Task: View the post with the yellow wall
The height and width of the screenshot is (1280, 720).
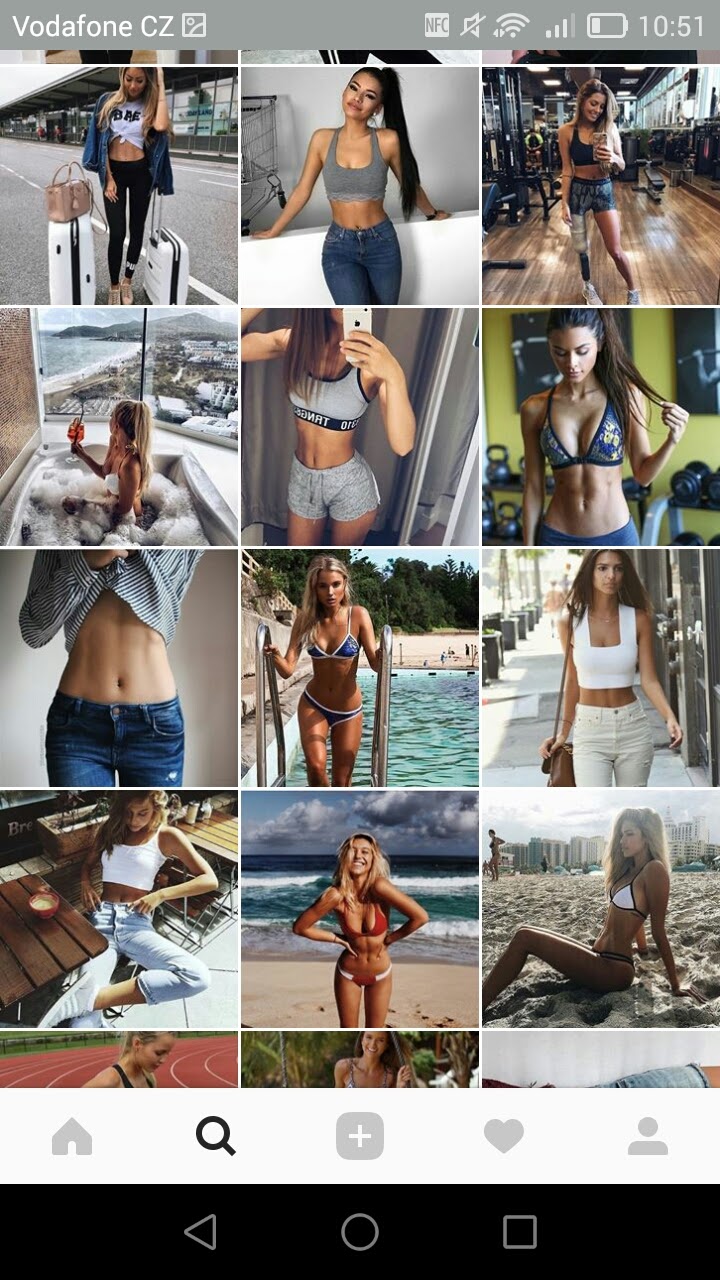Action: 601,427
